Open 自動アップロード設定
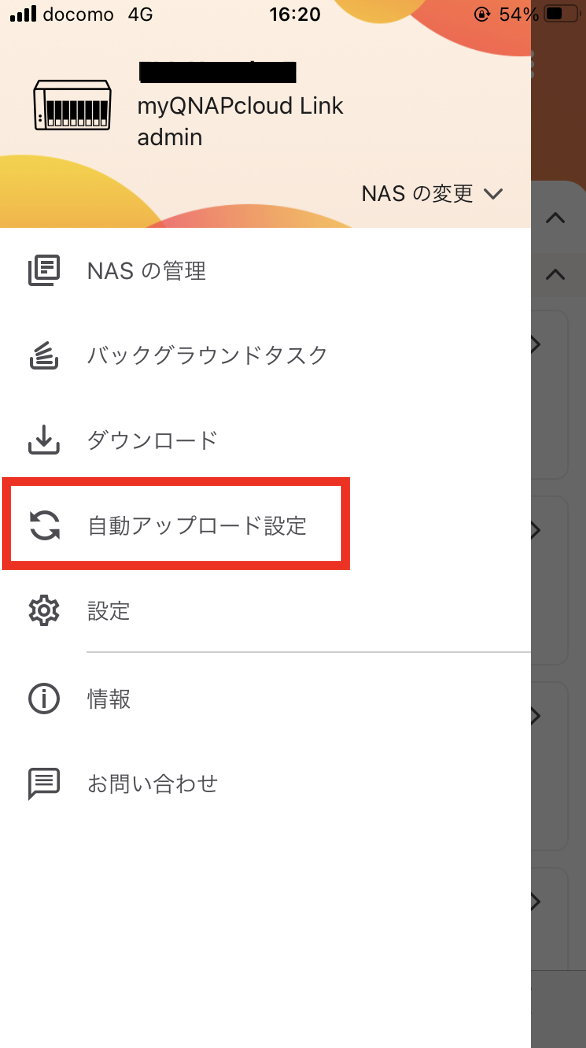The height and width of the screenshot is (1048, 586). pyautogui.click(x=265, y=525)
